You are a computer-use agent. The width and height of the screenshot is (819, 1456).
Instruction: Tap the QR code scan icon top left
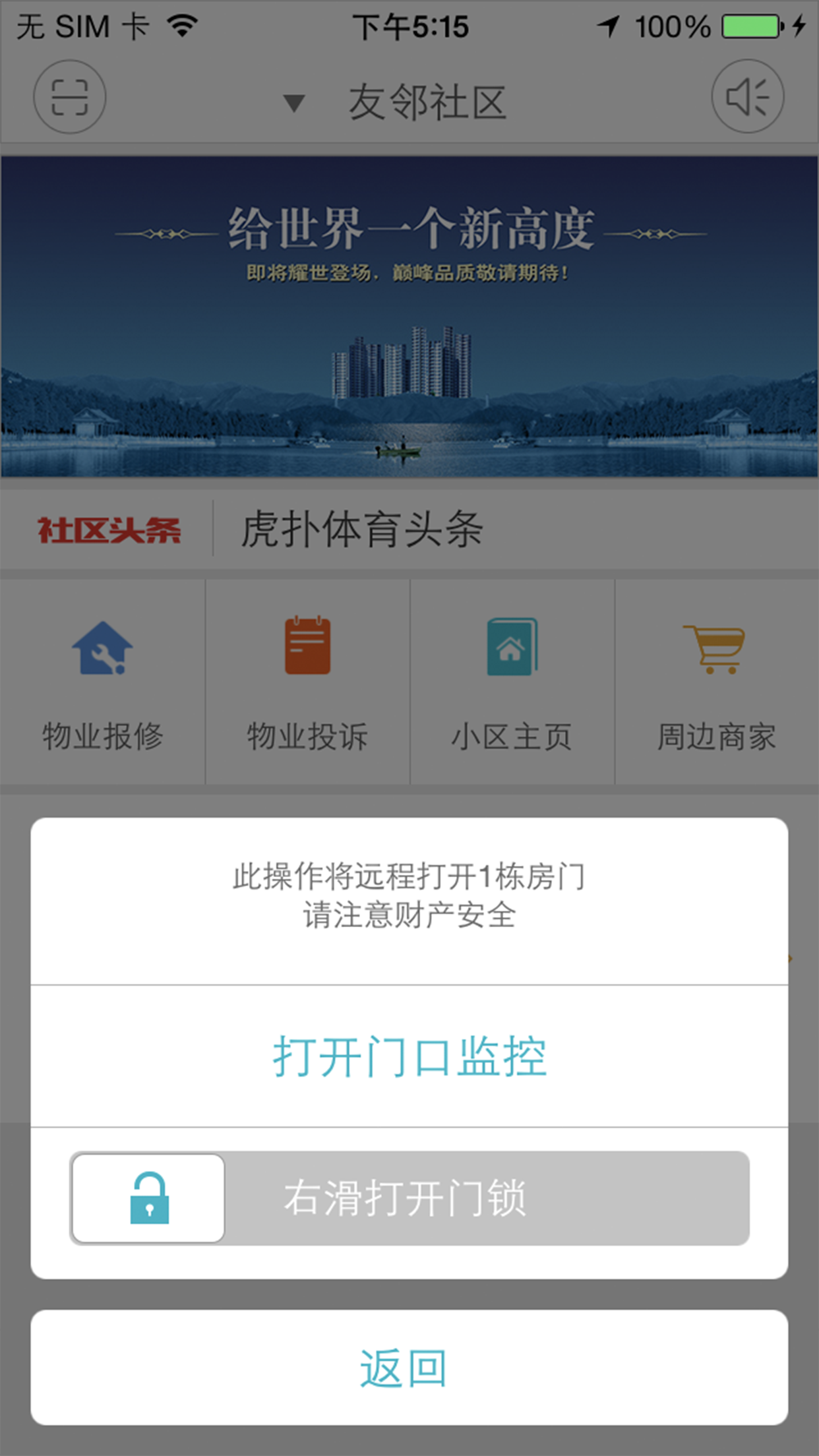[70, 96]
